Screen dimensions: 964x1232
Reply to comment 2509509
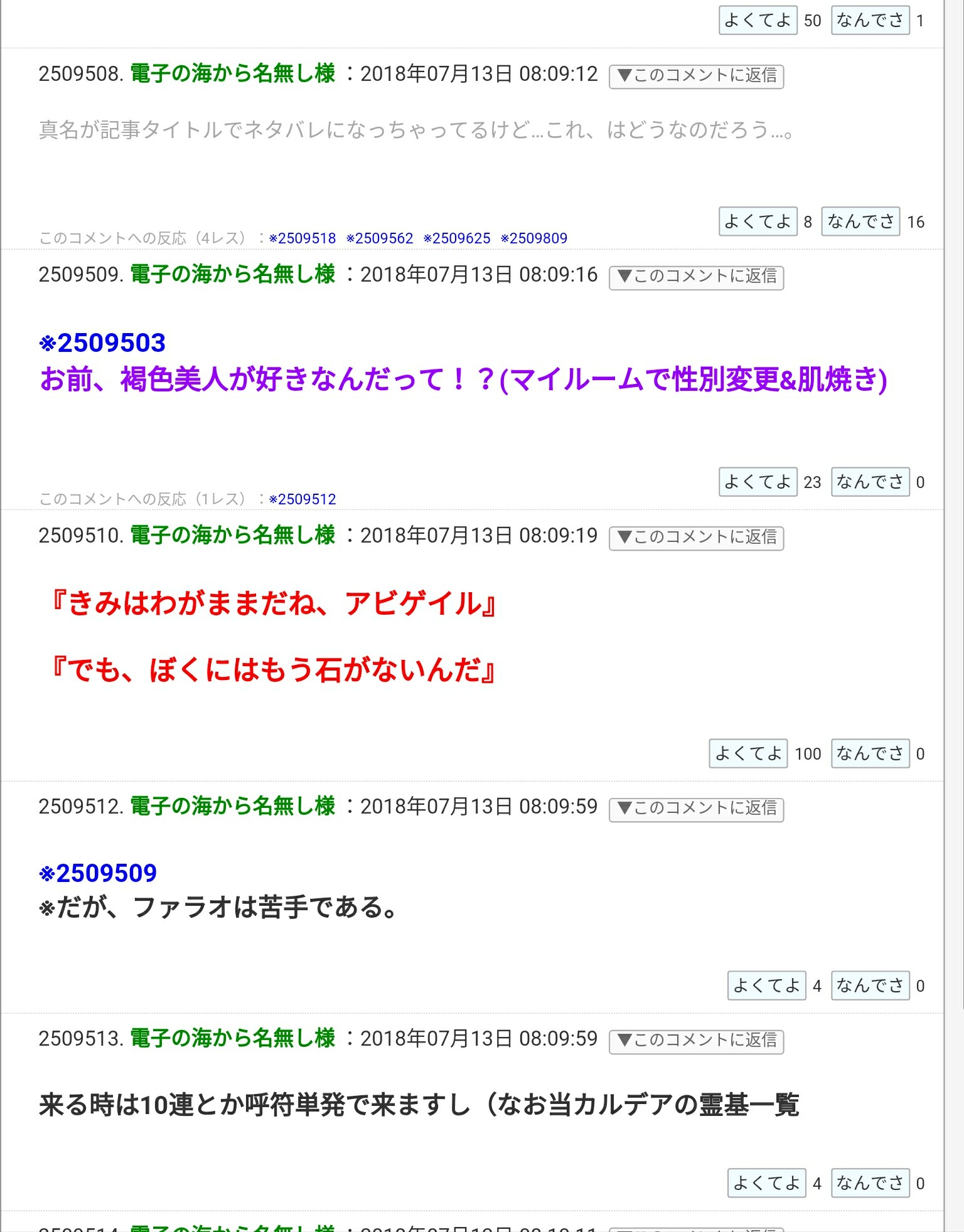(x=696, y=277)
